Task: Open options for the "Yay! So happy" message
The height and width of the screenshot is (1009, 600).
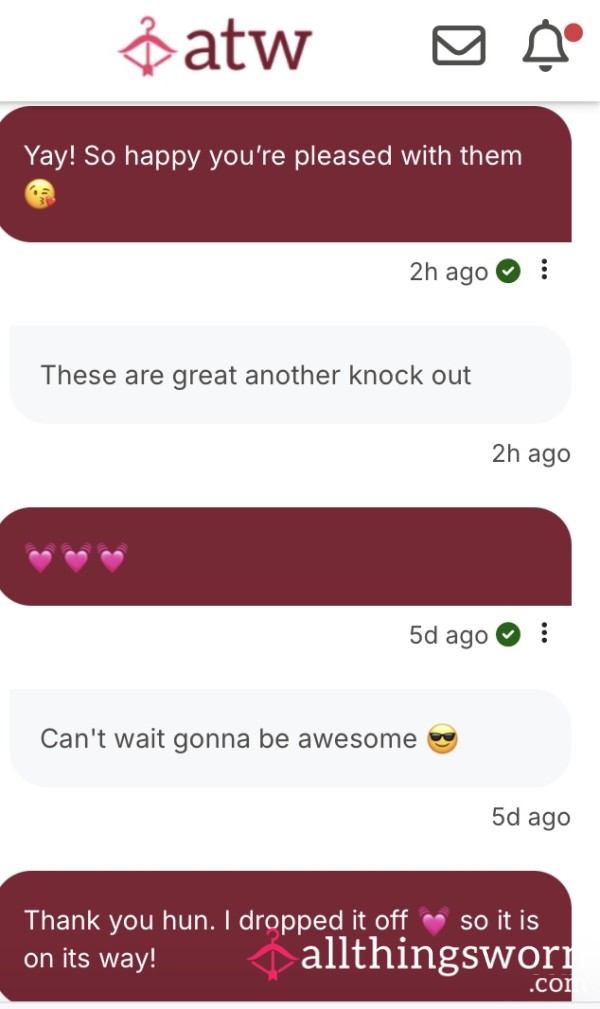Action: (544, 270)
